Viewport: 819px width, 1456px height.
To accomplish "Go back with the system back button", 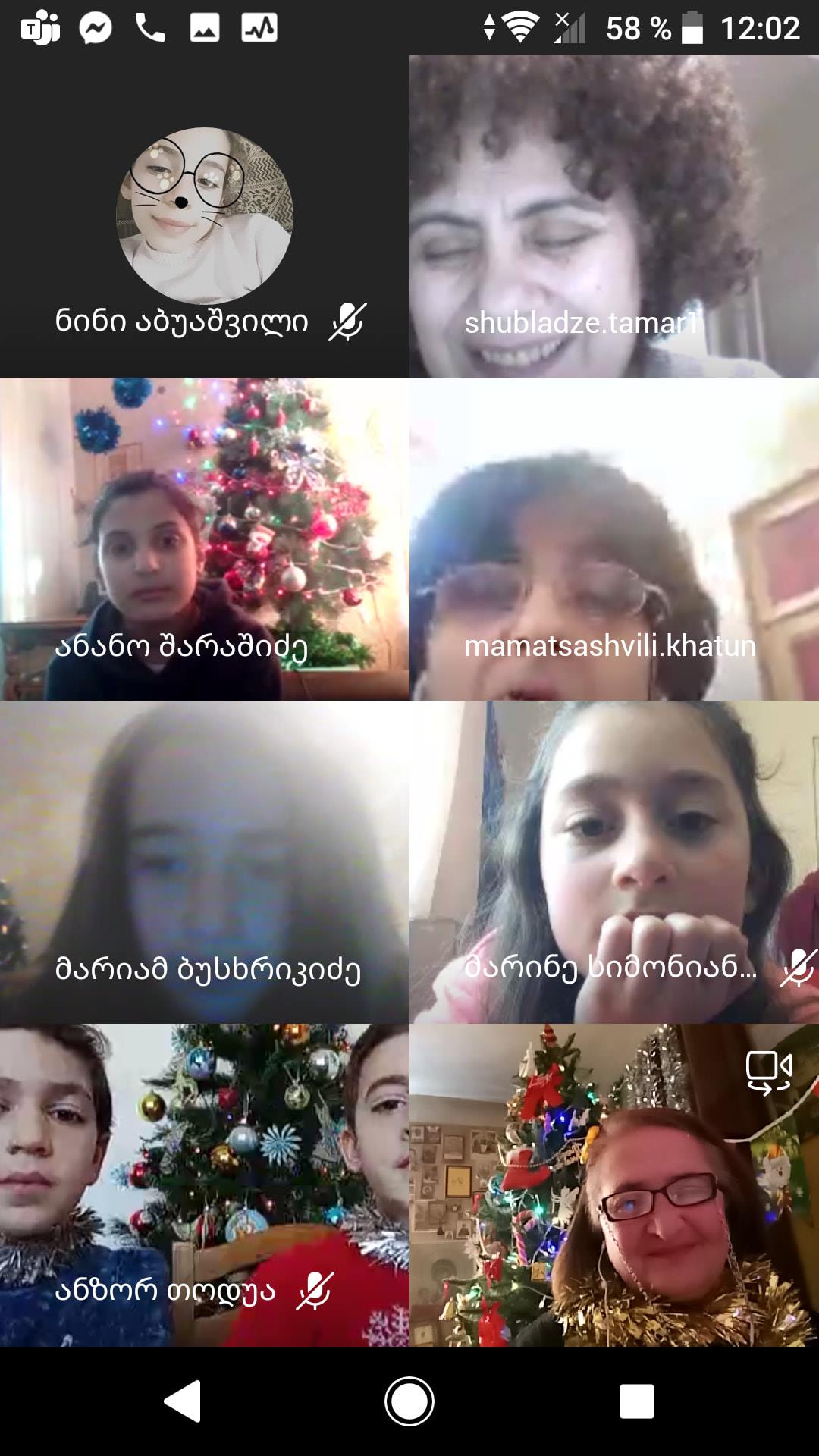I will [x=183, y=1401].
